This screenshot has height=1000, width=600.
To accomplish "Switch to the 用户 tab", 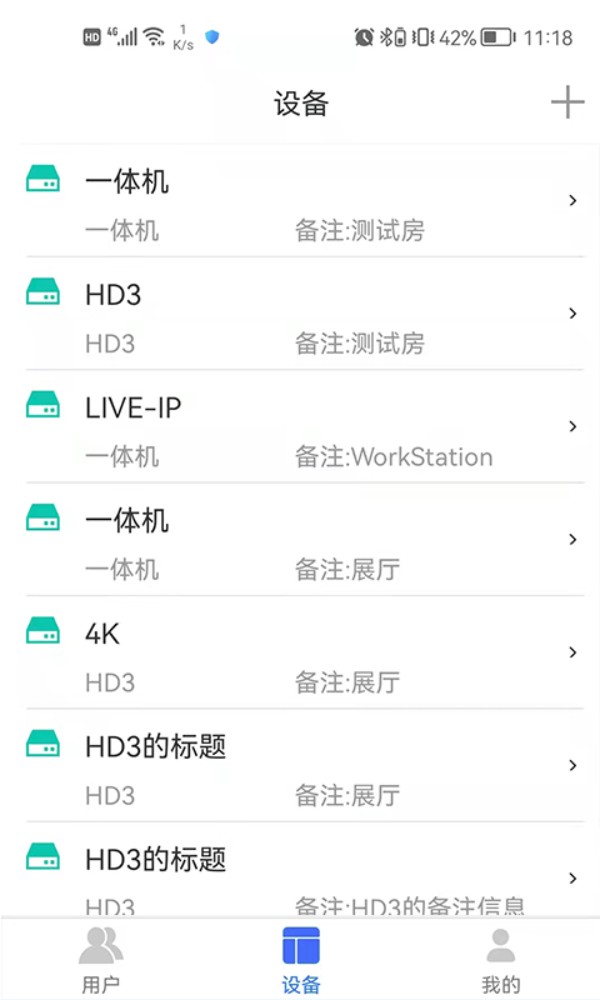I will tap(101, 960).
